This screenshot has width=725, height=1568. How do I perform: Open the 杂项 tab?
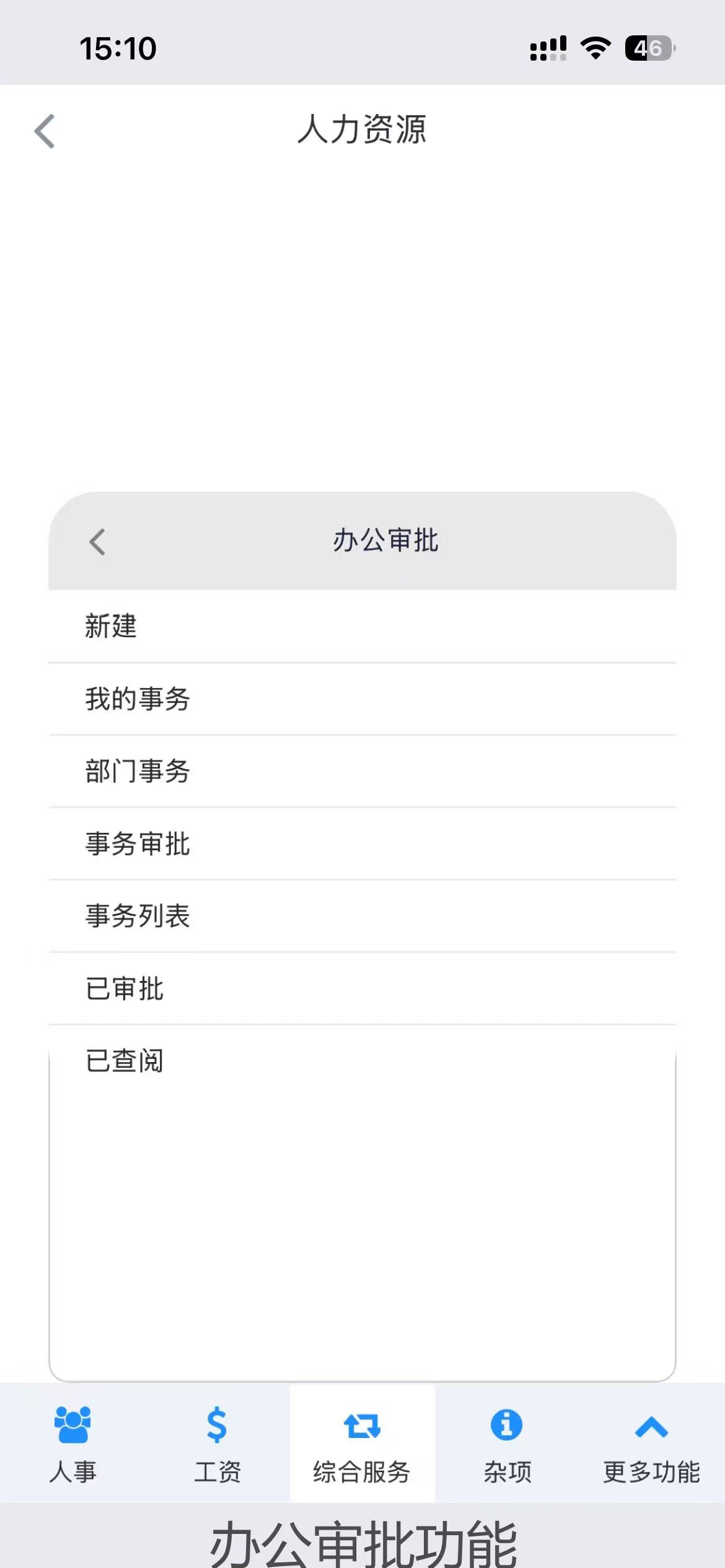tap(507, 1444)
